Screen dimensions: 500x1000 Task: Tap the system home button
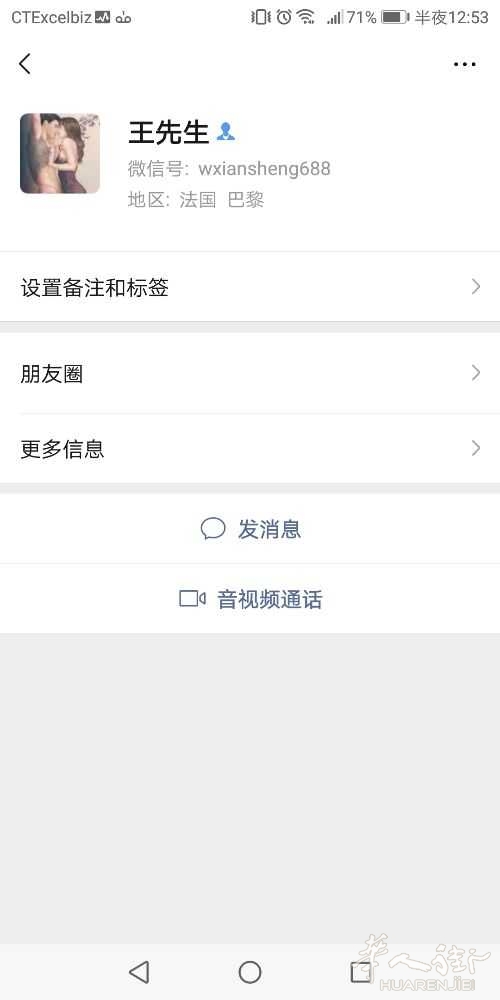tap(250, 972)
